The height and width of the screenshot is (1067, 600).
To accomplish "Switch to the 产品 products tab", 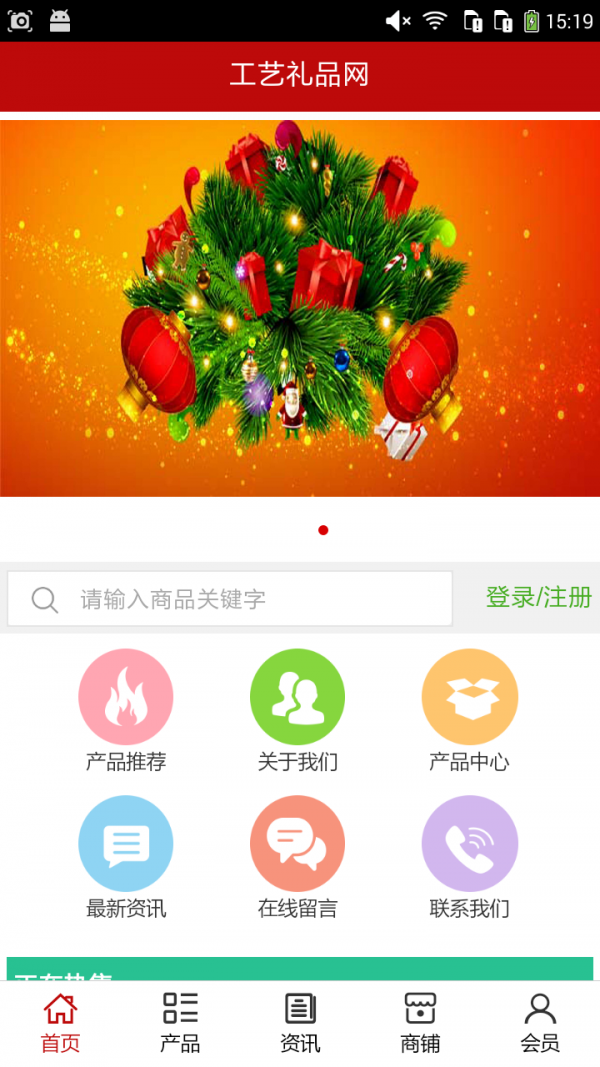I will pyautogui.click(x=180, y=1022).
